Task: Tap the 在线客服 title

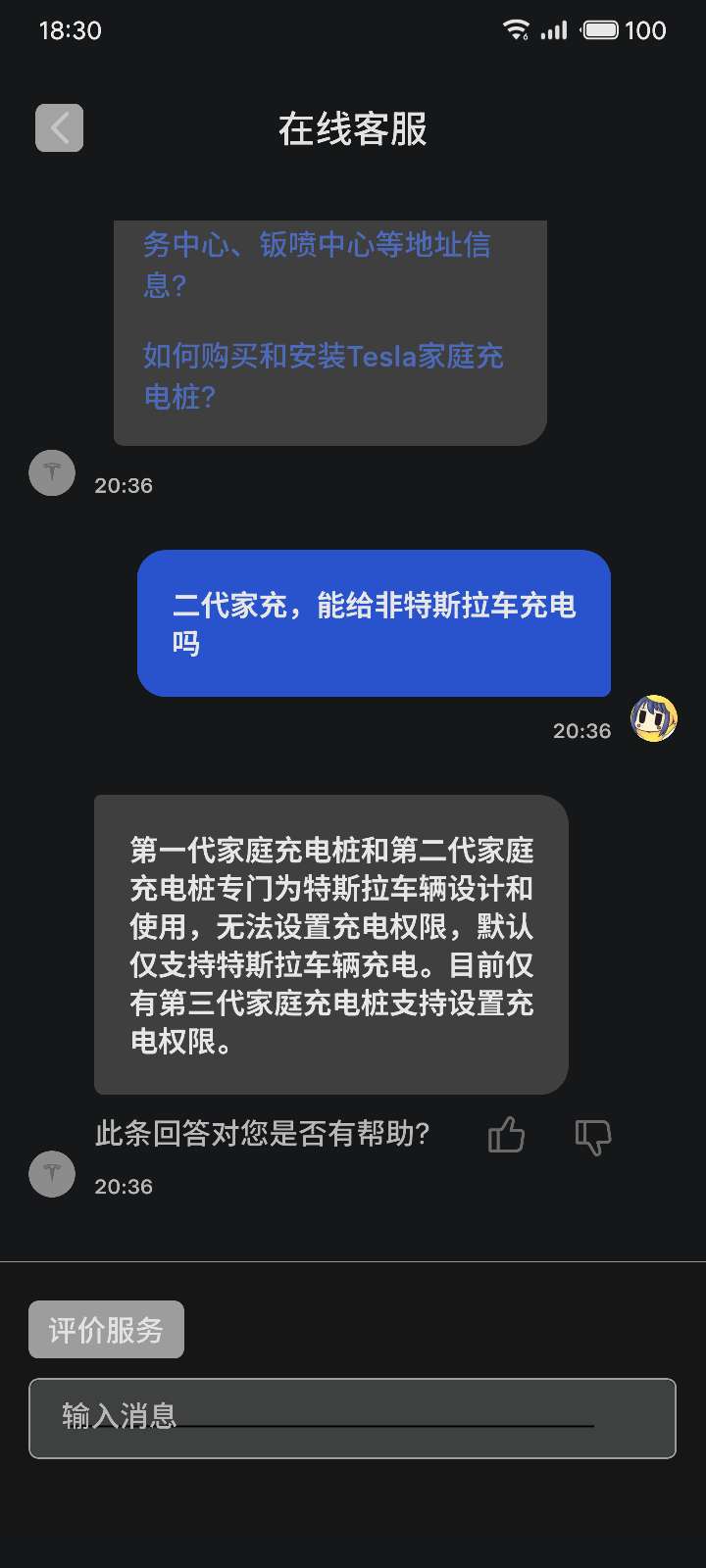Action: coord(353,127)
